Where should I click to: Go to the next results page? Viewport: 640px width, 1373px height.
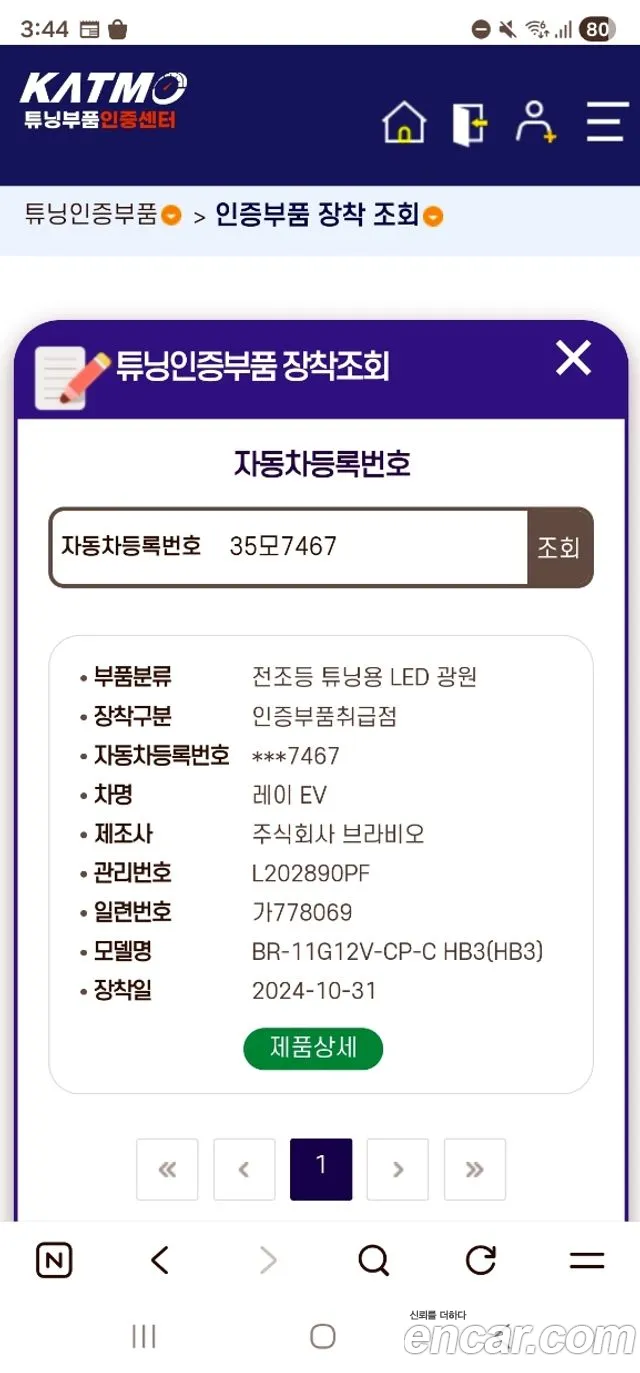click(x=398, y=1169)
